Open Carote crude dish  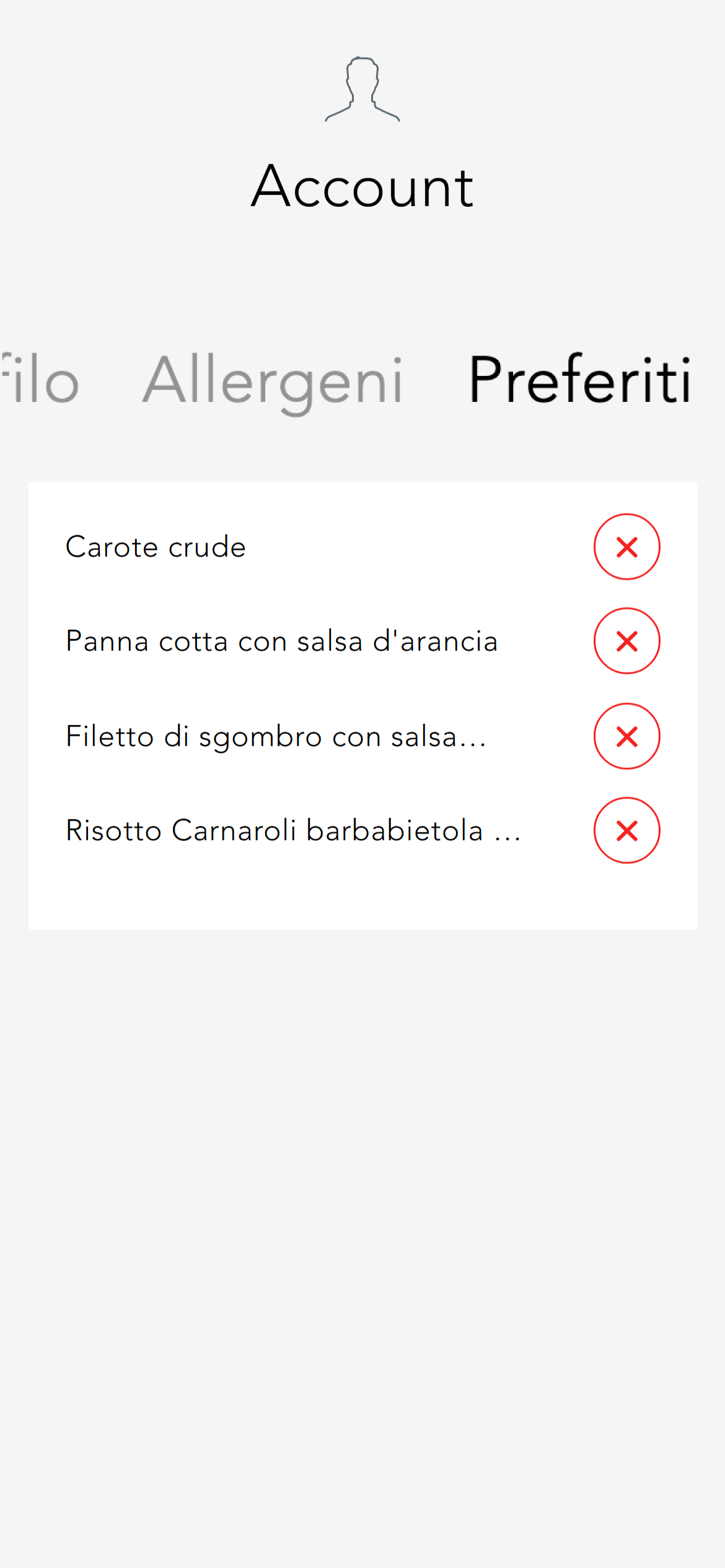(x=156, y=547)
